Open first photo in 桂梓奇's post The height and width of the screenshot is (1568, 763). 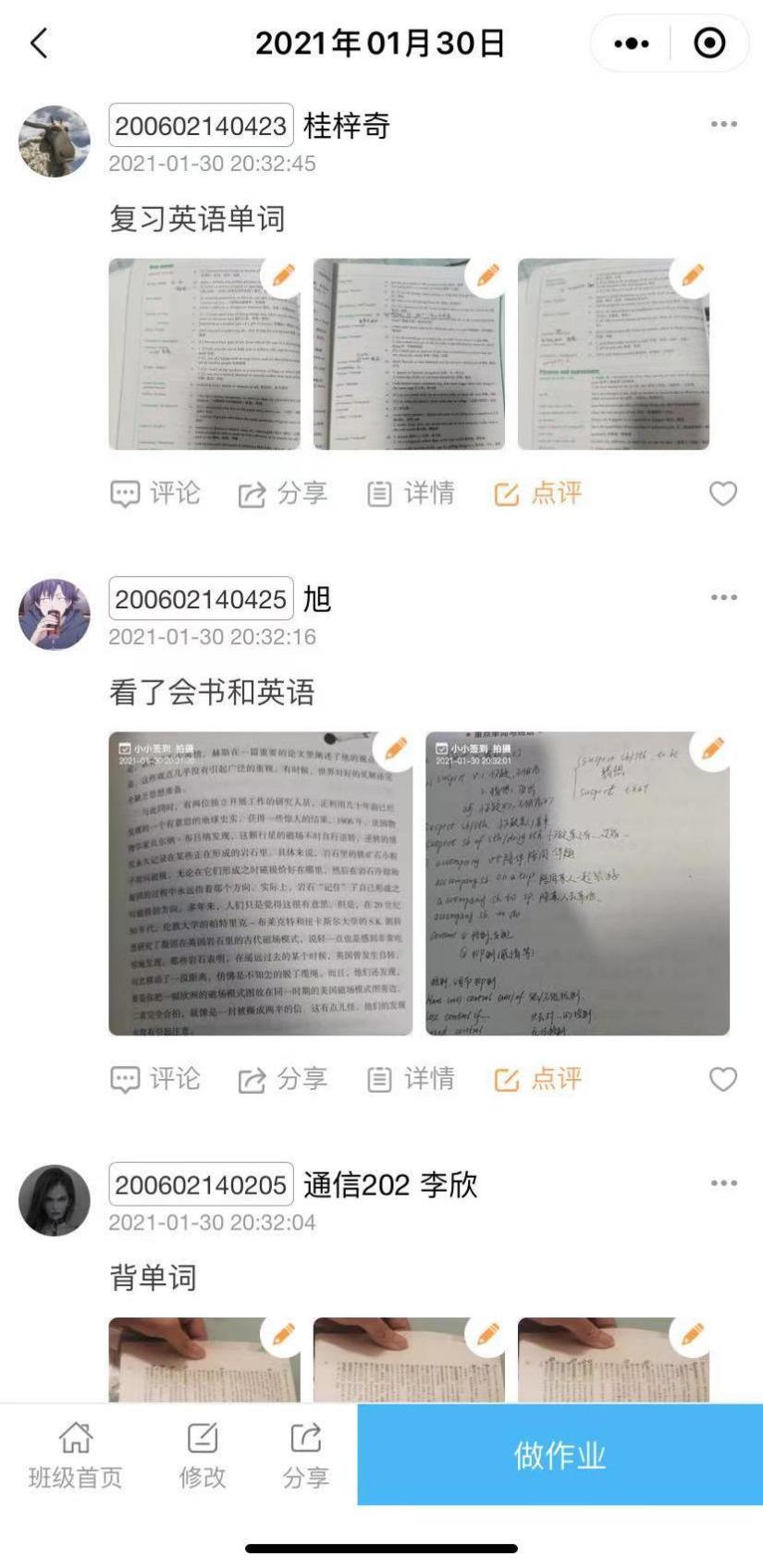pyautogui.click(x=204, y=354)
